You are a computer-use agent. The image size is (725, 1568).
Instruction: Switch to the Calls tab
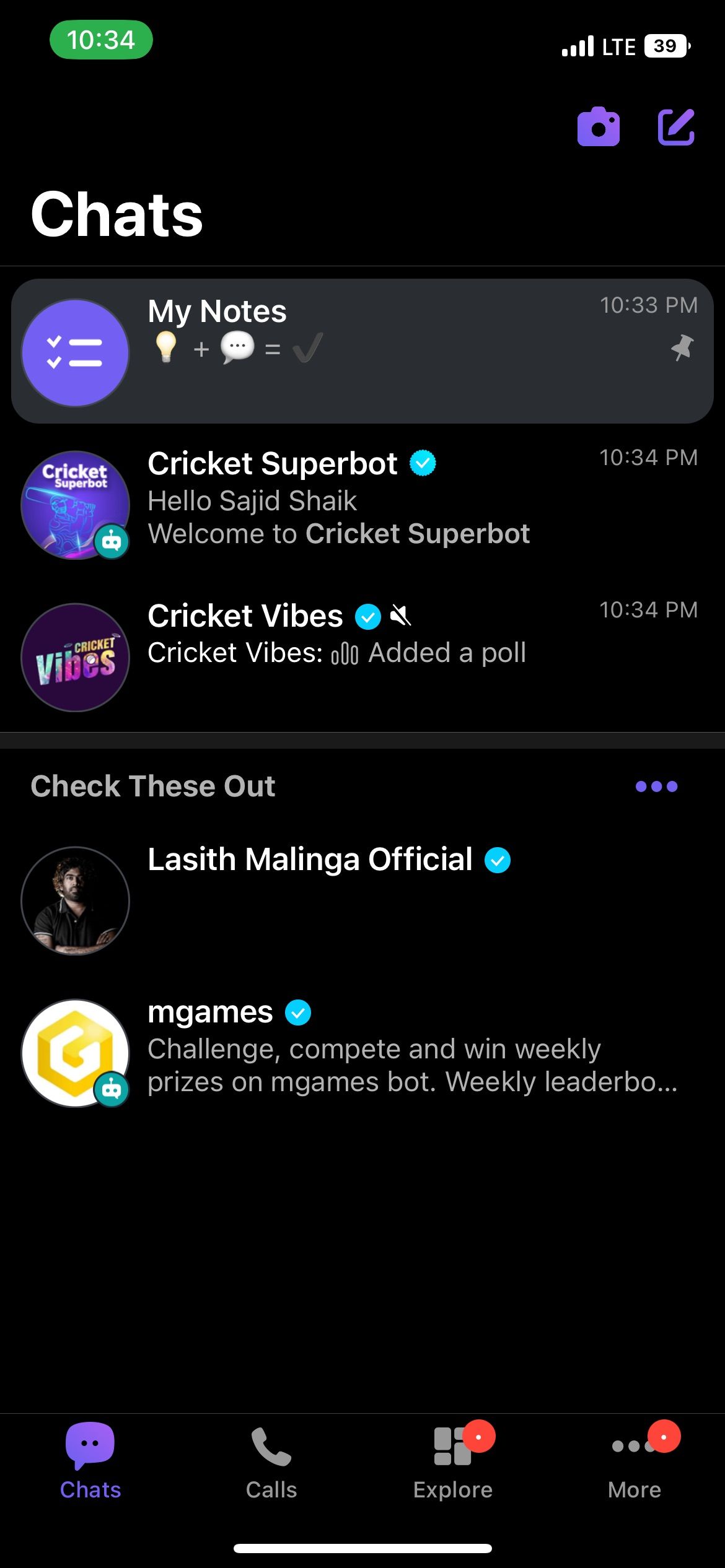[271, 1464]
